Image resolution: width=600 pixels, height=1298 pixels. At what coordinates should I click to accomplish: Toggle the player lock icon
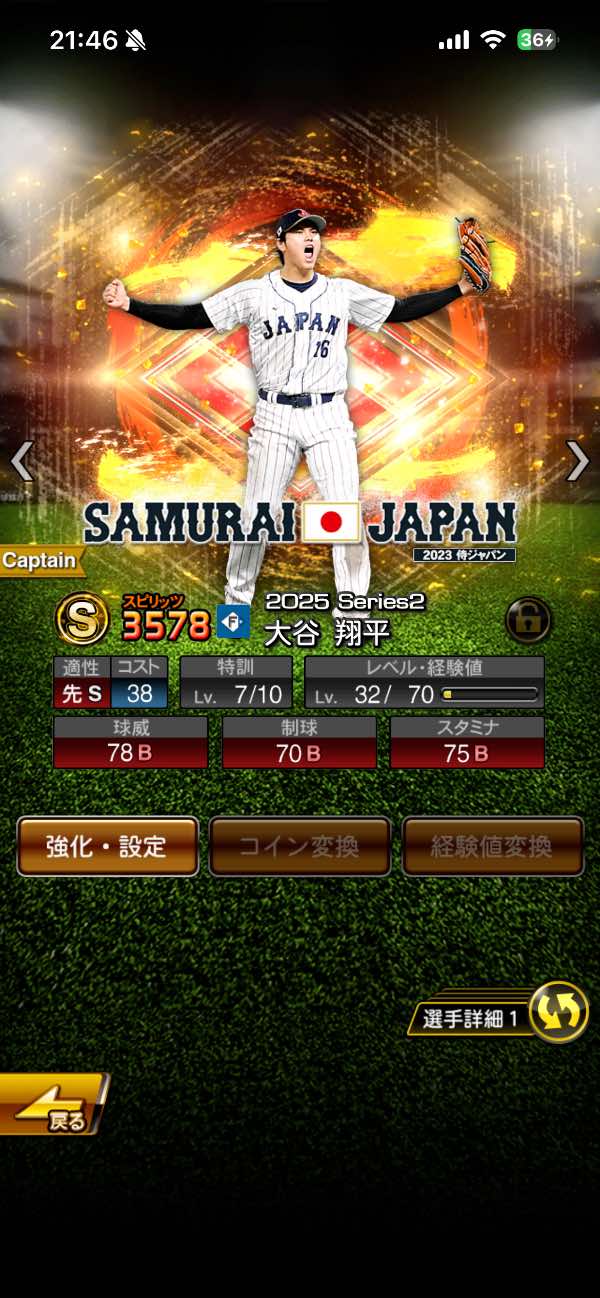click(x=528, y=620)
